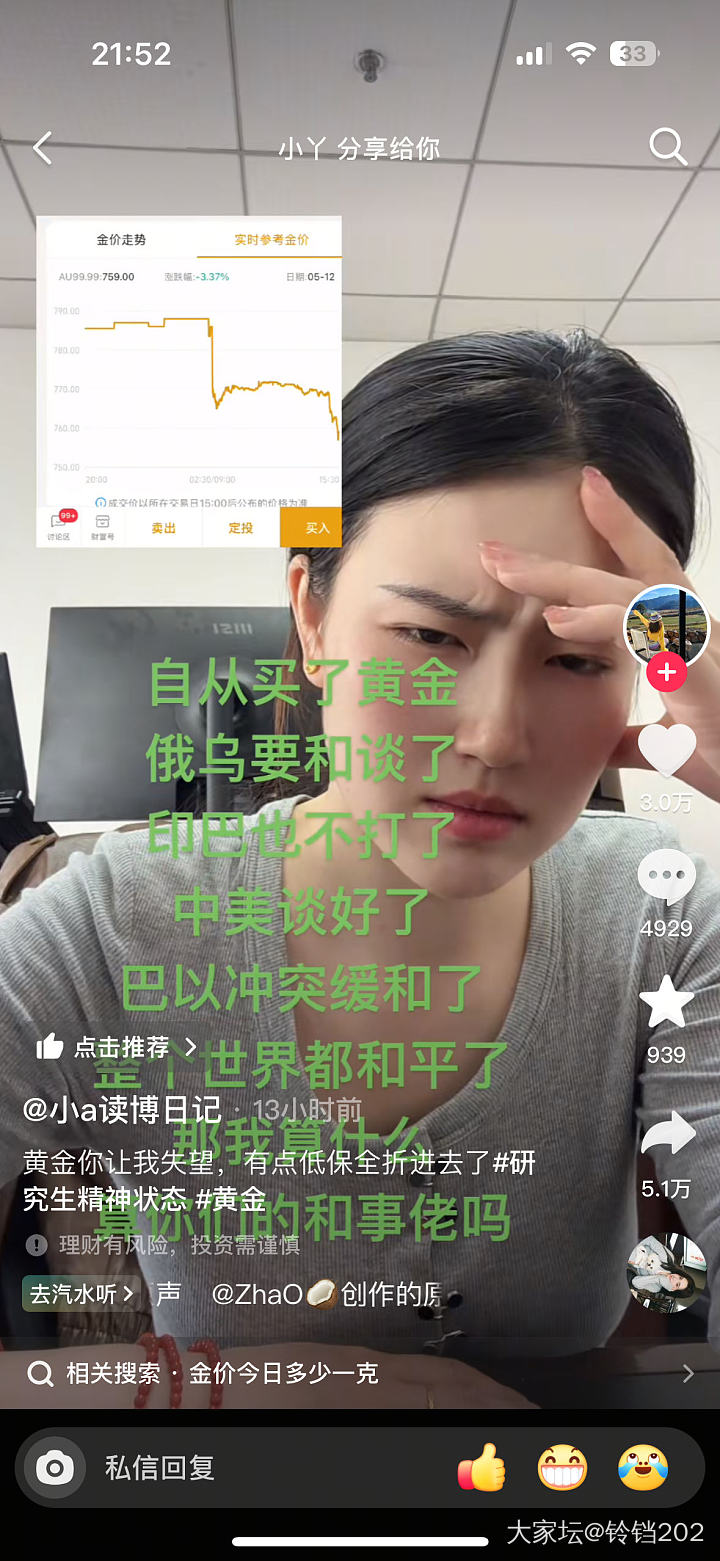
Task: Follow the creator with the red plus
Action: 666,672
